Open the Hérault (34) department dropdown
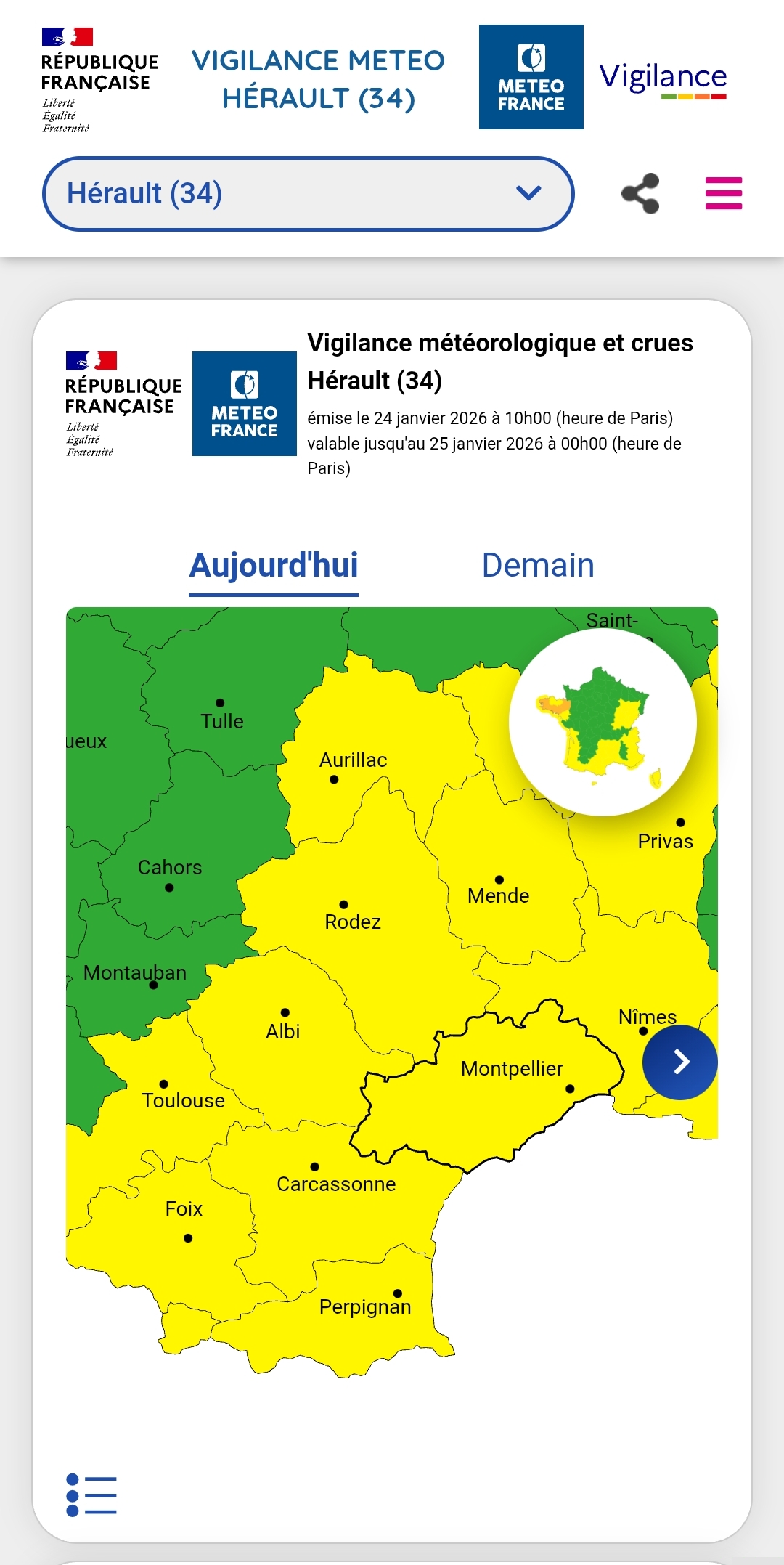Screen dimensions: 784x1565 click(308, 194)
